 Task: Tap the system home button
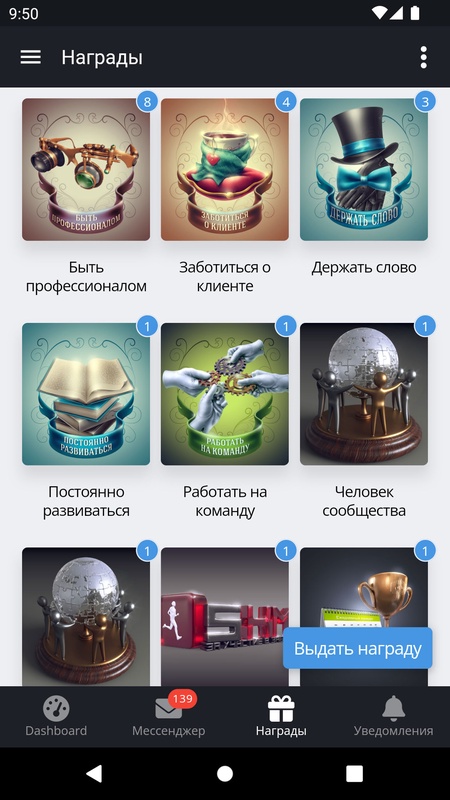tap(225, 773)
